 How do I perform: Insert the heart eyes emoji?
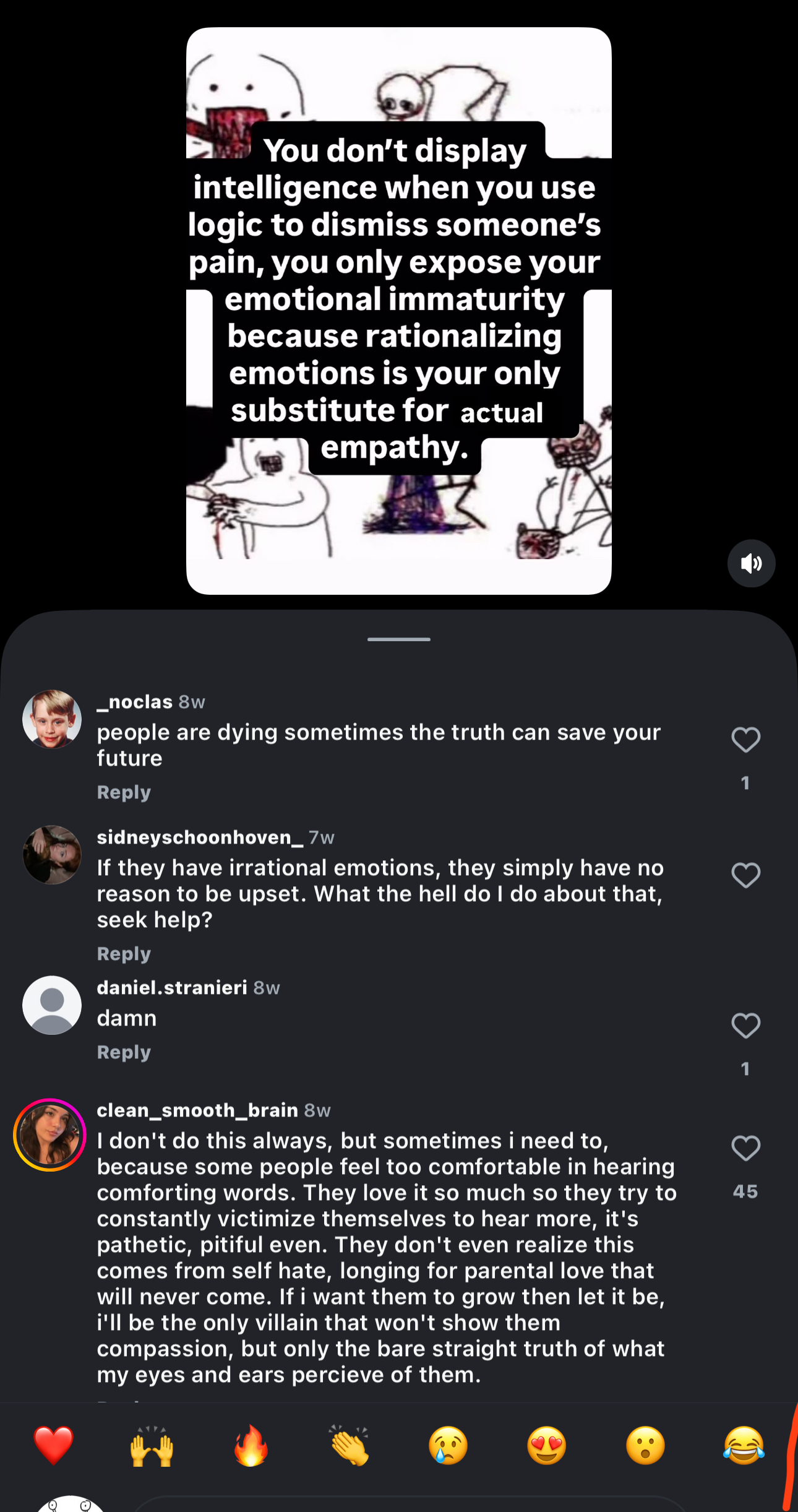547,1446
